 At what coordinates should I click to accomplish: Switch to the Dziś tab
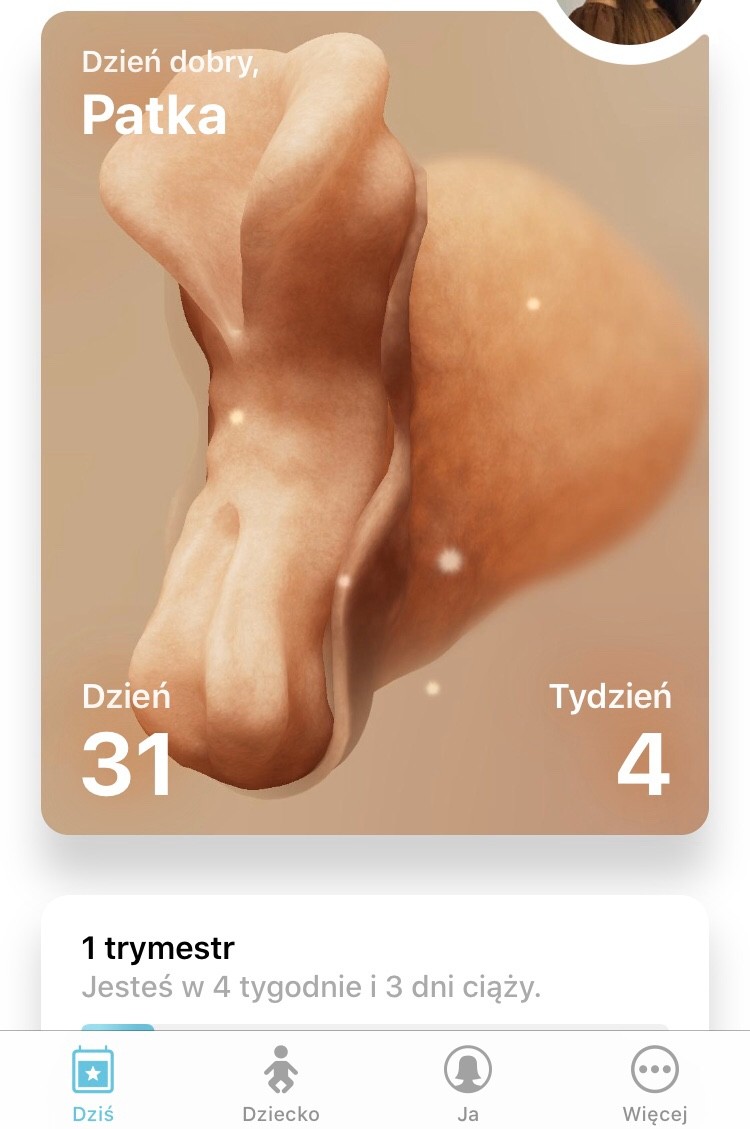coord(93,1083)
